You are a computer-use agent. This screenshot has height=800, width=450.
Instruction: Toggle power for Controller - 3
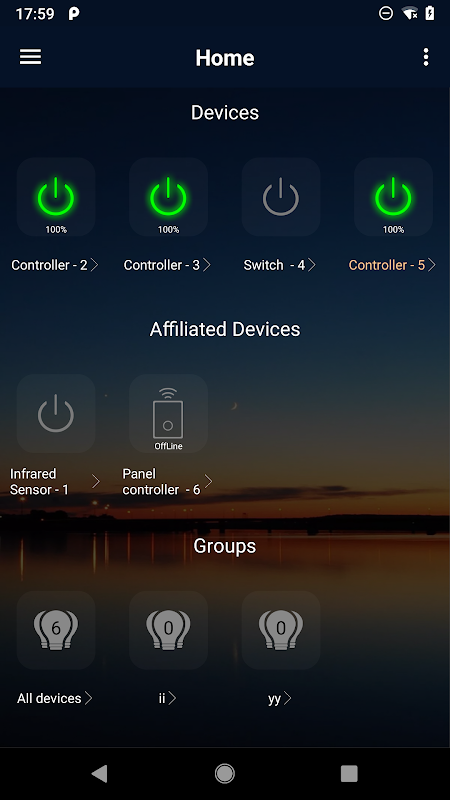pyautogui.click(x=168, y=196)
